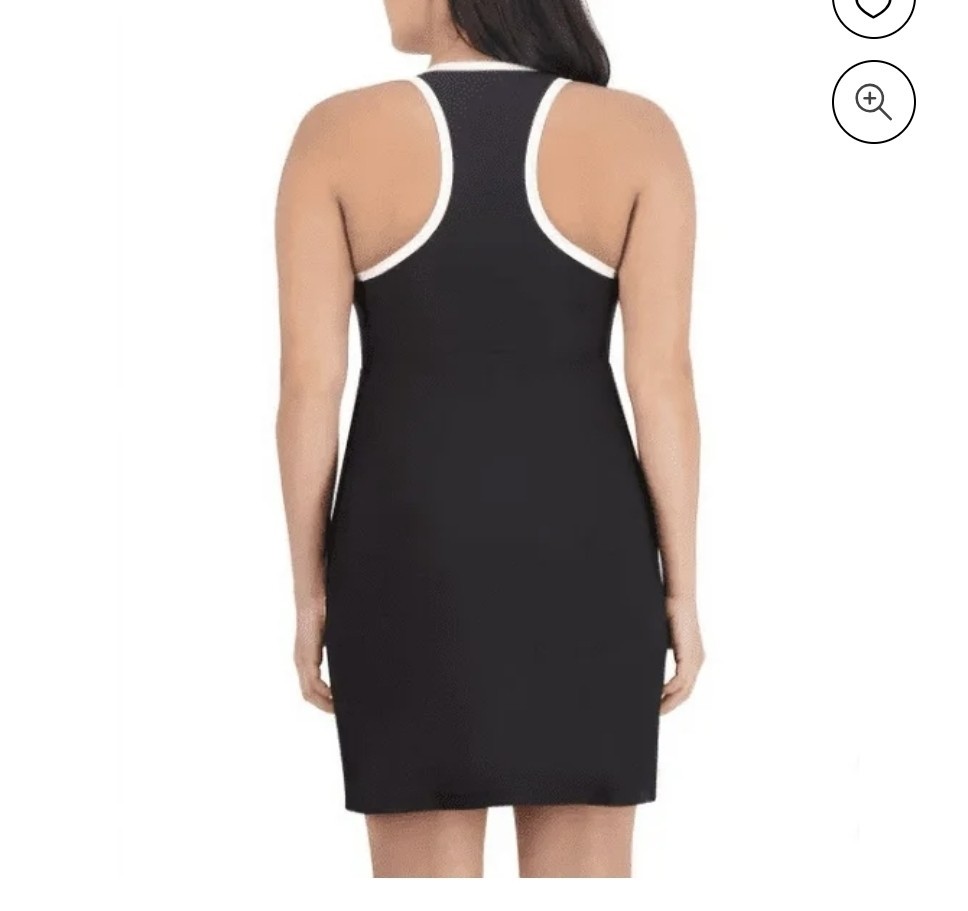
Task: Tap the zoom magnifier icon
Action: point(873,102)
